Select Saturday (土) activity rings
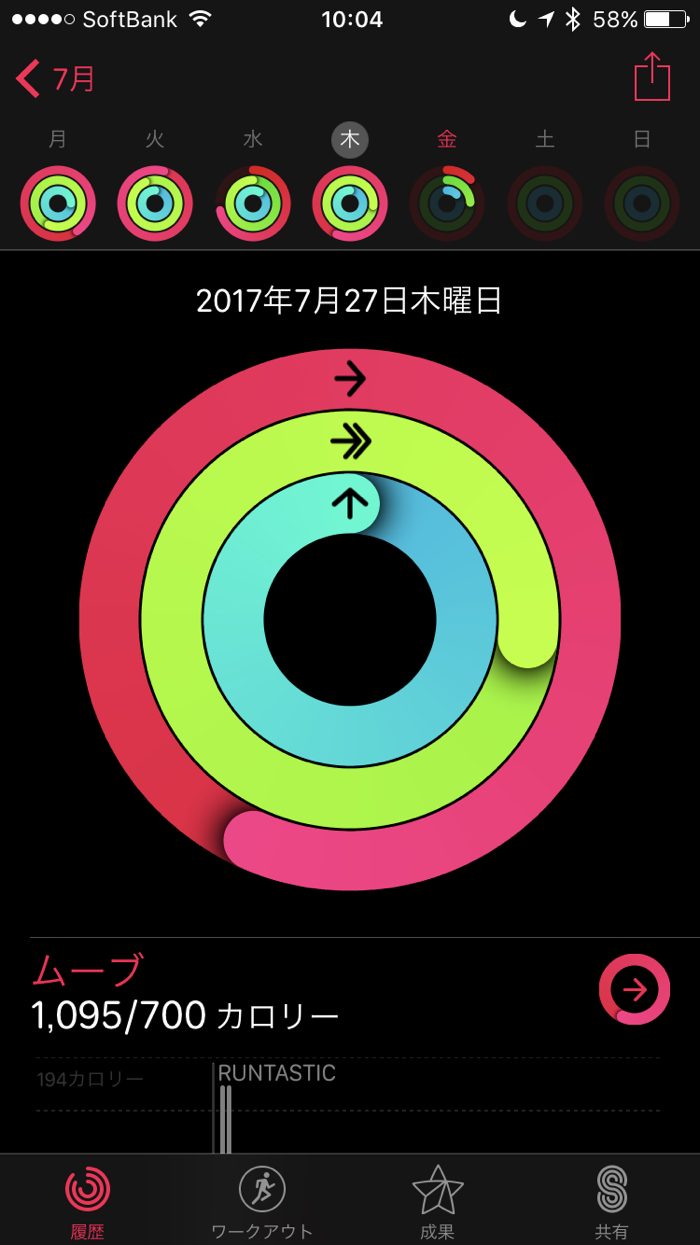This screenshot has height=1245, width=700. point(545,203)
